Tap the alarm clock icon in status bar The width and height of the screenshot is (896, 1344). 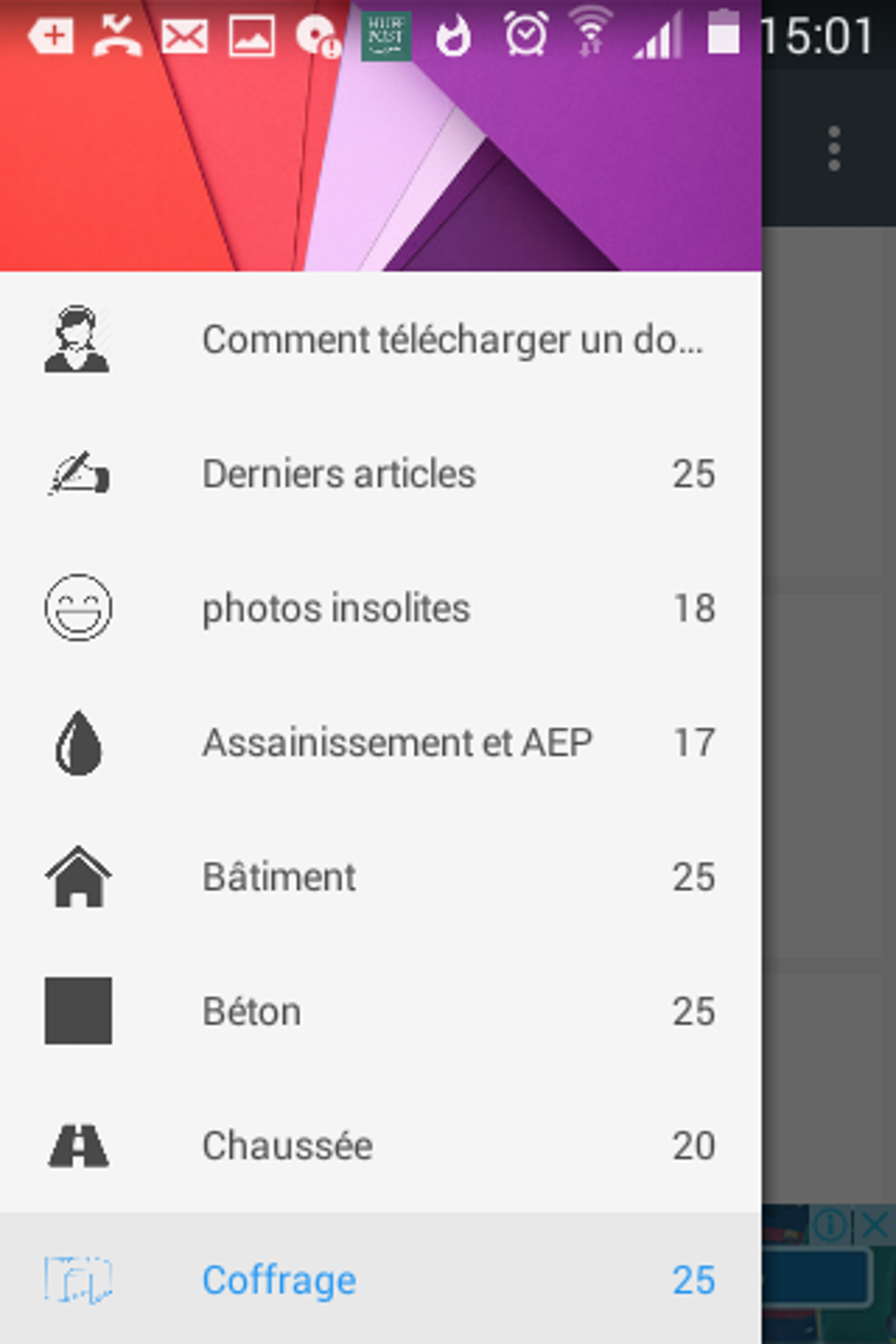tap(524, 35)
